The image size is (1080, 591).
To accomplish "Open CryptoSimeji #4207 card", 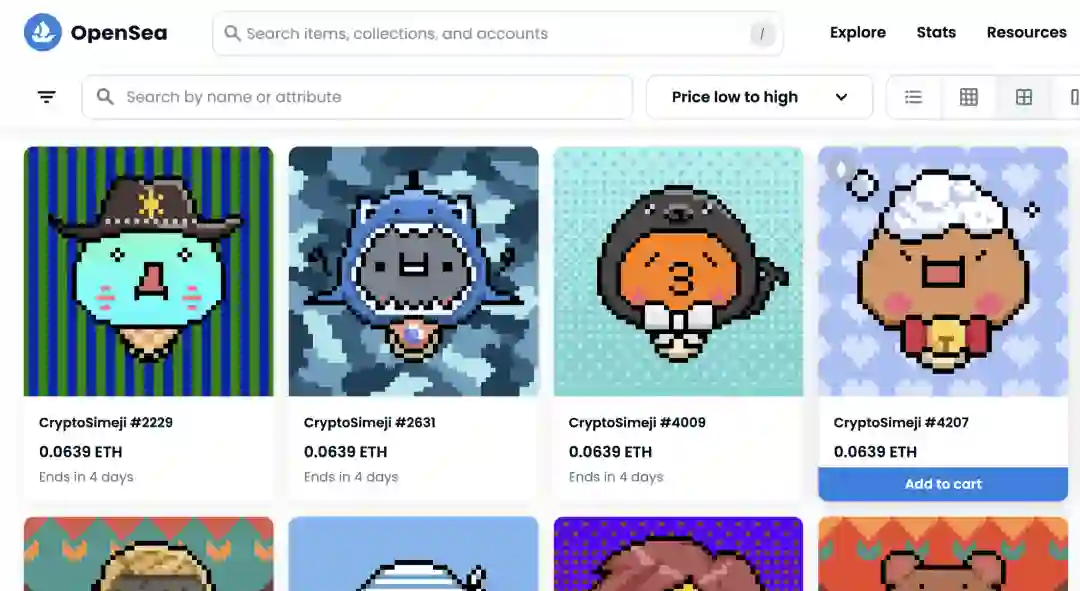I will 943,272.
